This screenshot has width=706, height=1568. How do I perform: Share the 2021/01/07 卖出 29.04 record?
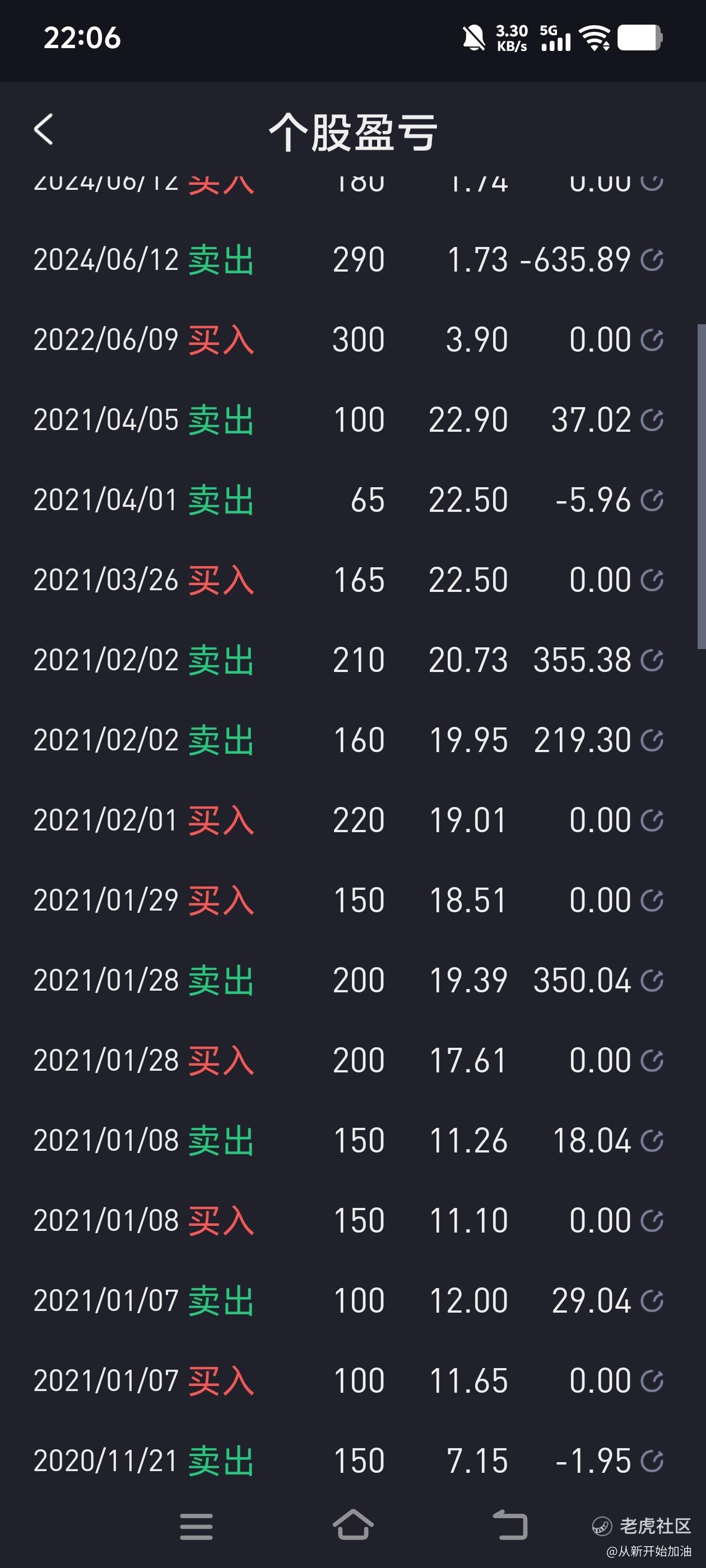coord(652,1301)
